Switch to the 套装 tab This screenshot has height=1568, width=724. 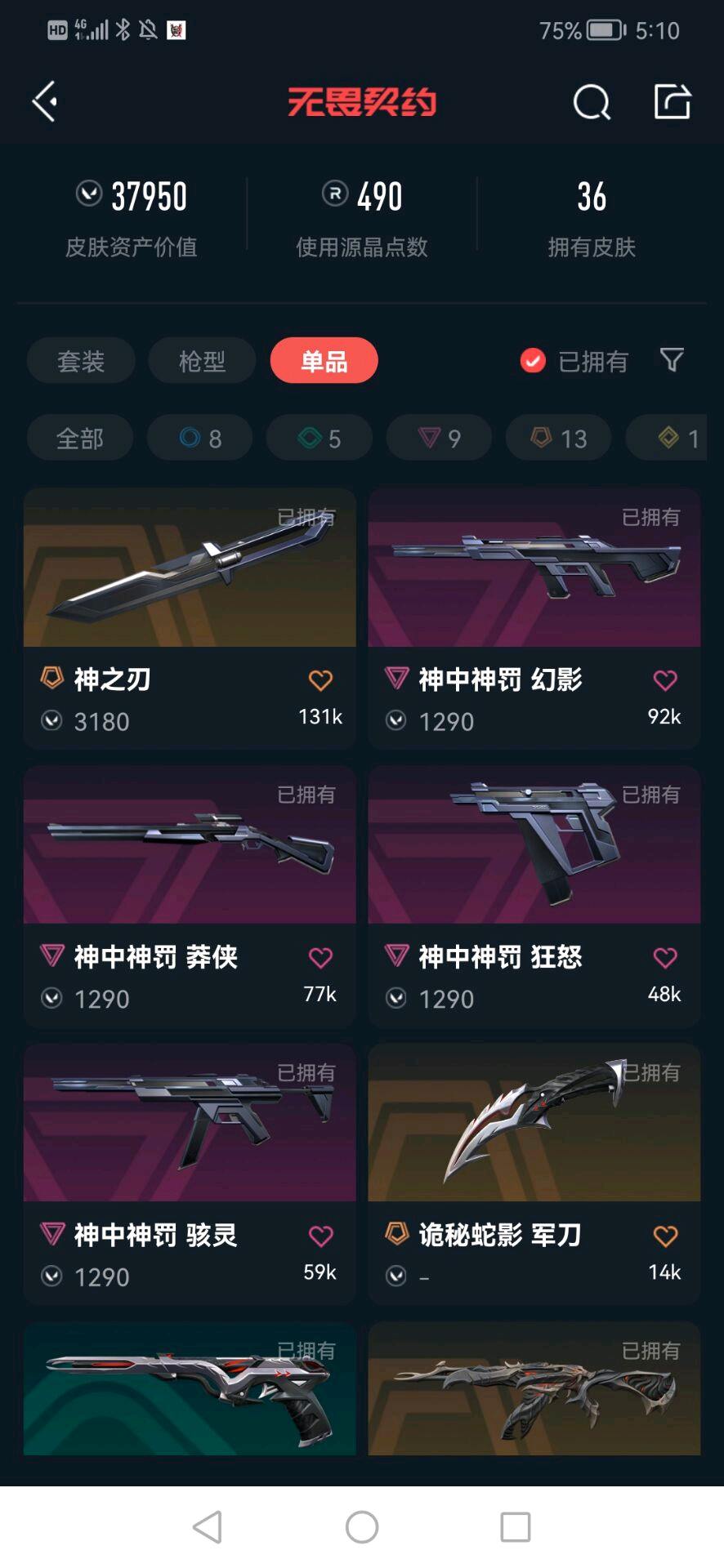81,361
